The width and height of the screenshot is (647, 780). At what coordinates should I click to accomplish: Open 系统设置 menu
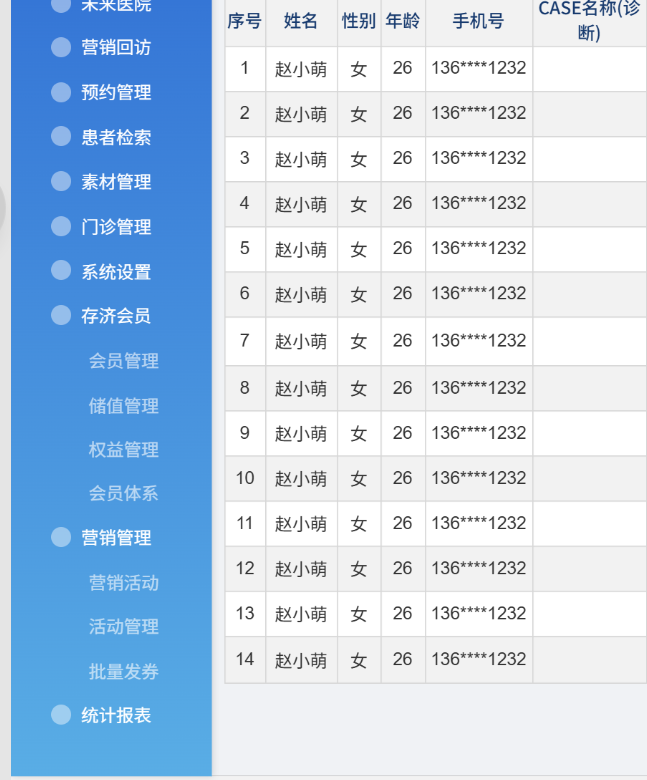pos(115,272)
